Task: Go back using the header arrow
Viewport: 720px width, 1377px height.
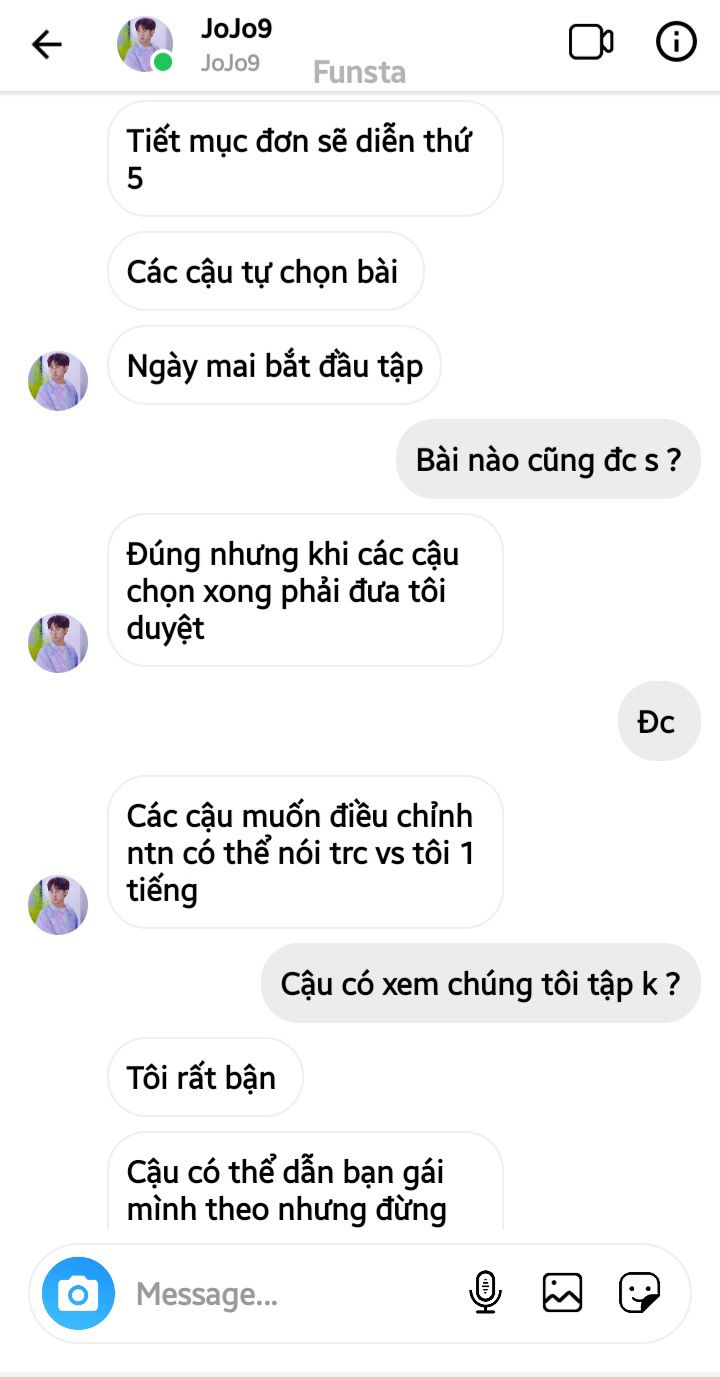Action: coord(46,44)
